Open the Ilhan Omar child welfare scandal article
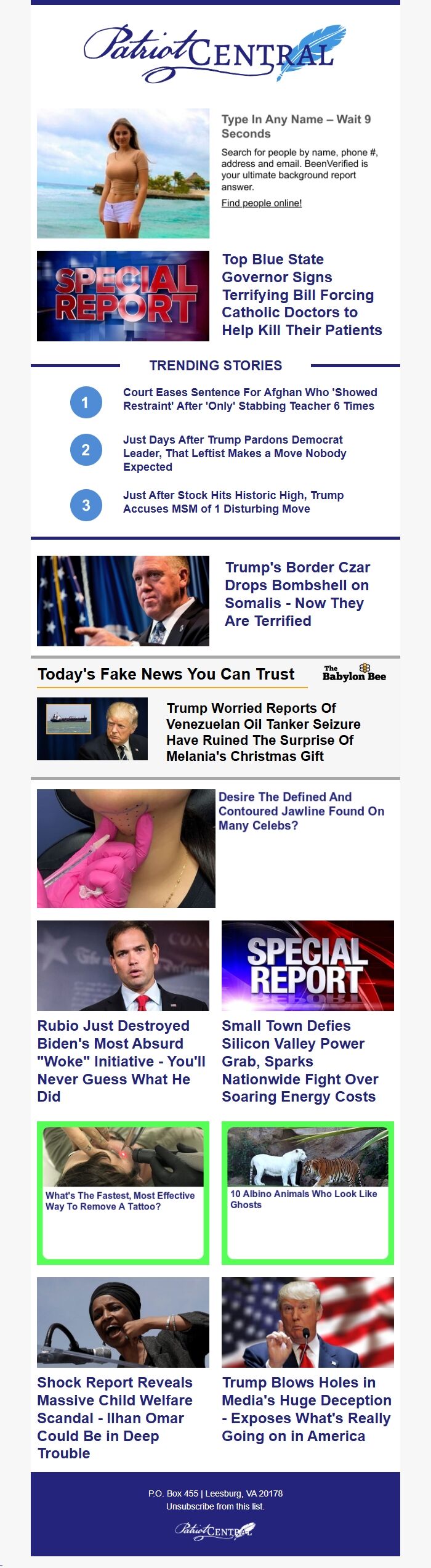 tap(115, 1418)
